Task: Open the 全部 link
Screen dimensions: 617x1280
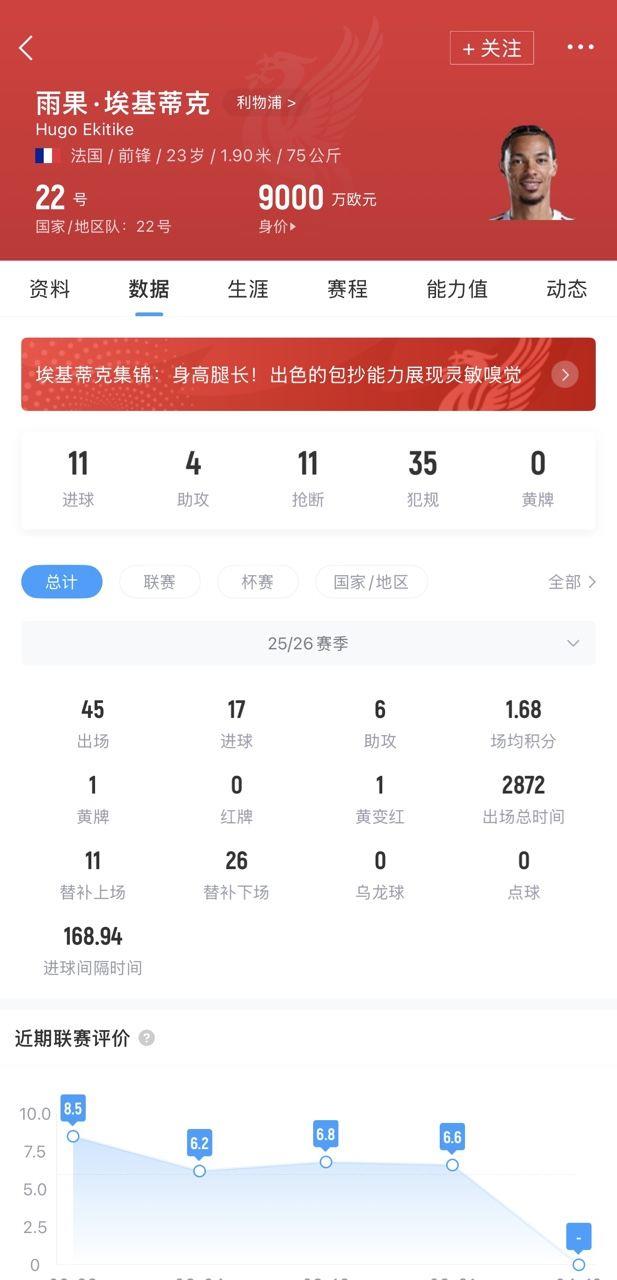Action: click(571, 582)
